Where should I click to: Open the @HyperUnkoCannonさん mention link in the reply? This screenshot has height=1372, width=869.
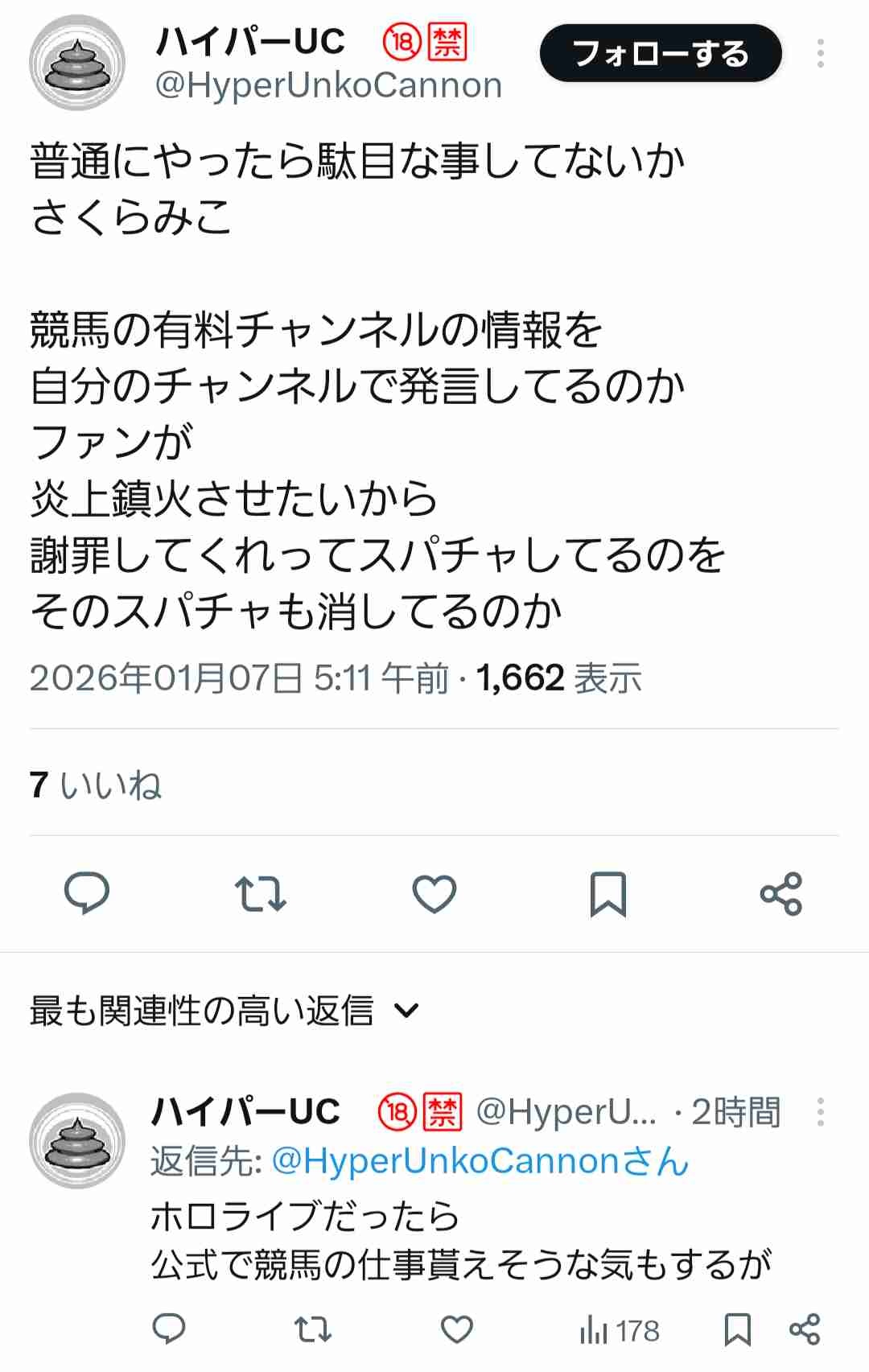pos(480,1161)
